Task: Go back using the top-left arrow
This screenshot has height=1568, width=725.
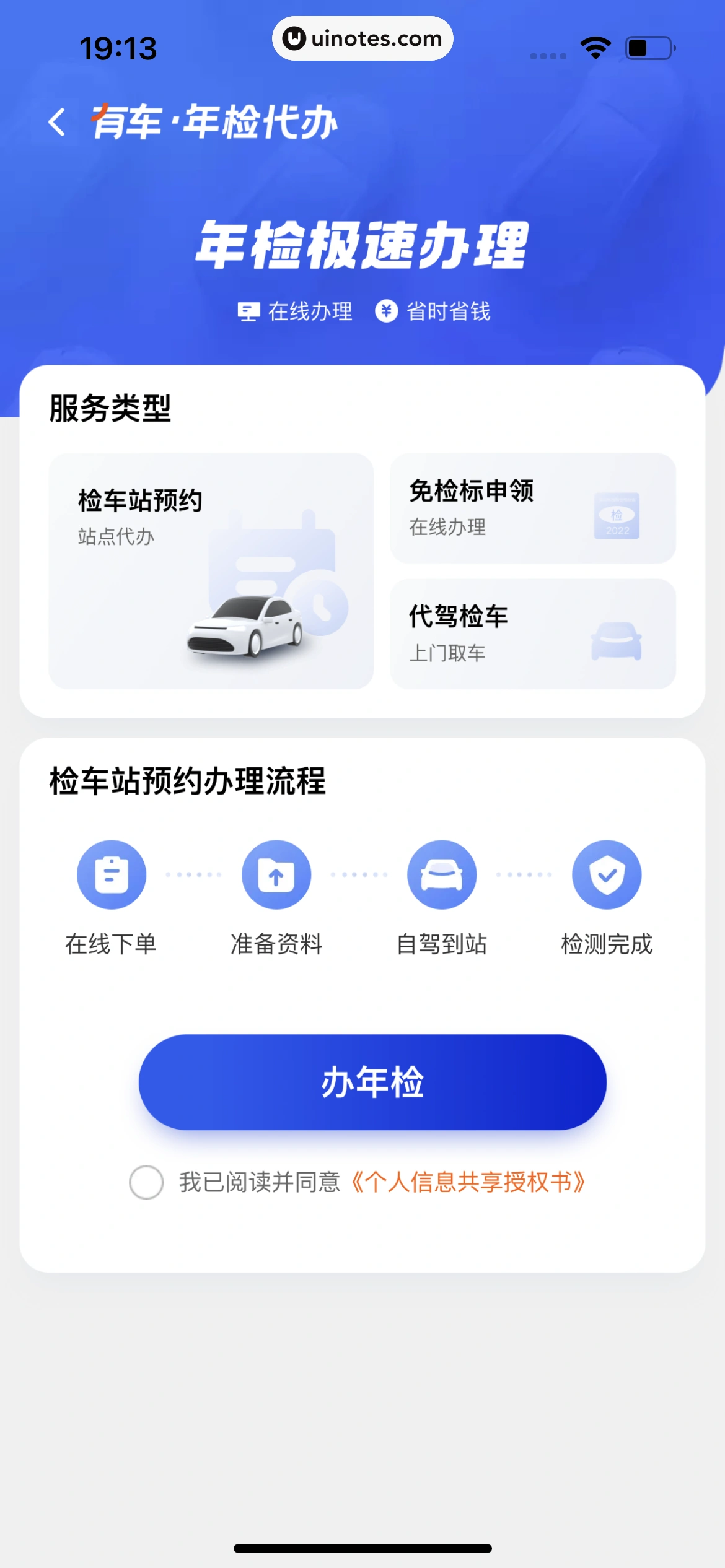Action: point(57,122)
